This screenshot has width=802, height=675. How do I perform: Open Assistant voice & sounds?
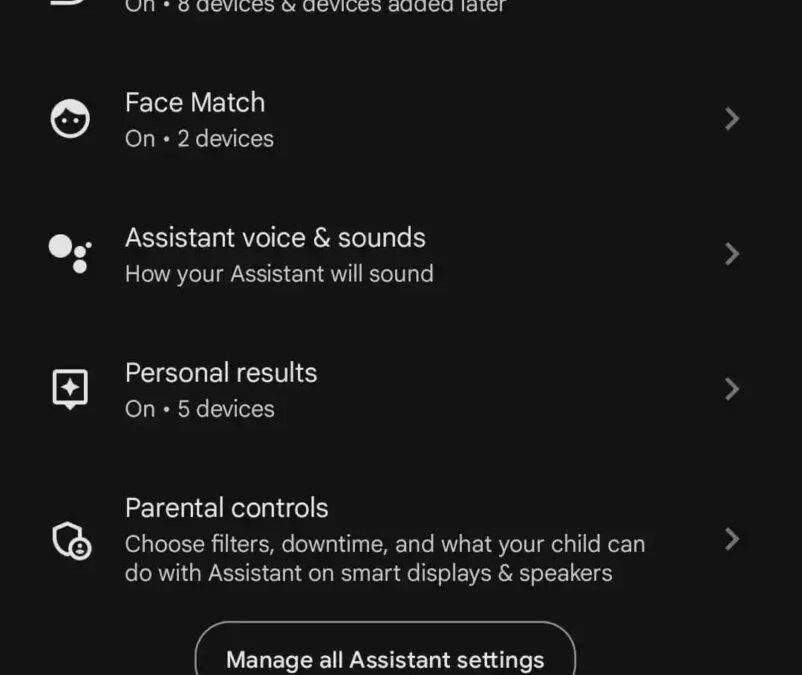(400, 254)
